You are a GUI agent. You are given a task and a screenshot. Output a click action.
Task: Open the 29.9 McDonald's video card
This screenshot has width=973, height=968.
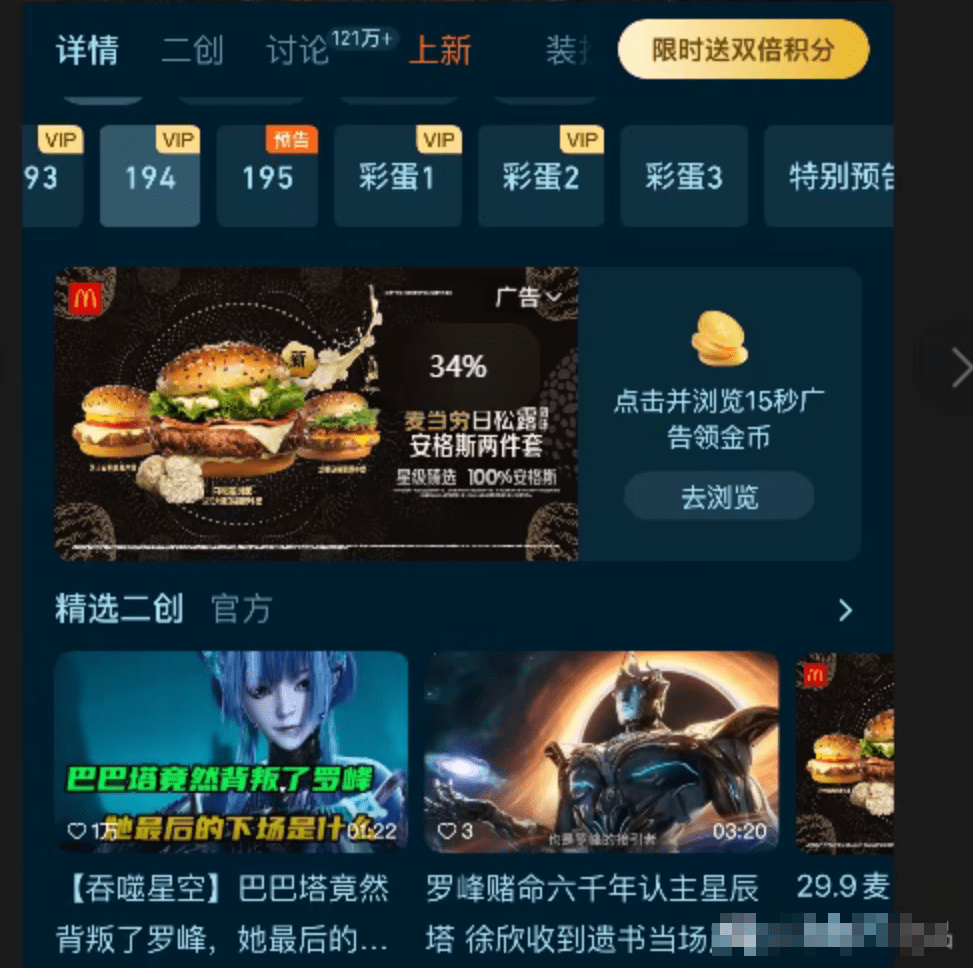pyautogui.click(x=845, y=752)
